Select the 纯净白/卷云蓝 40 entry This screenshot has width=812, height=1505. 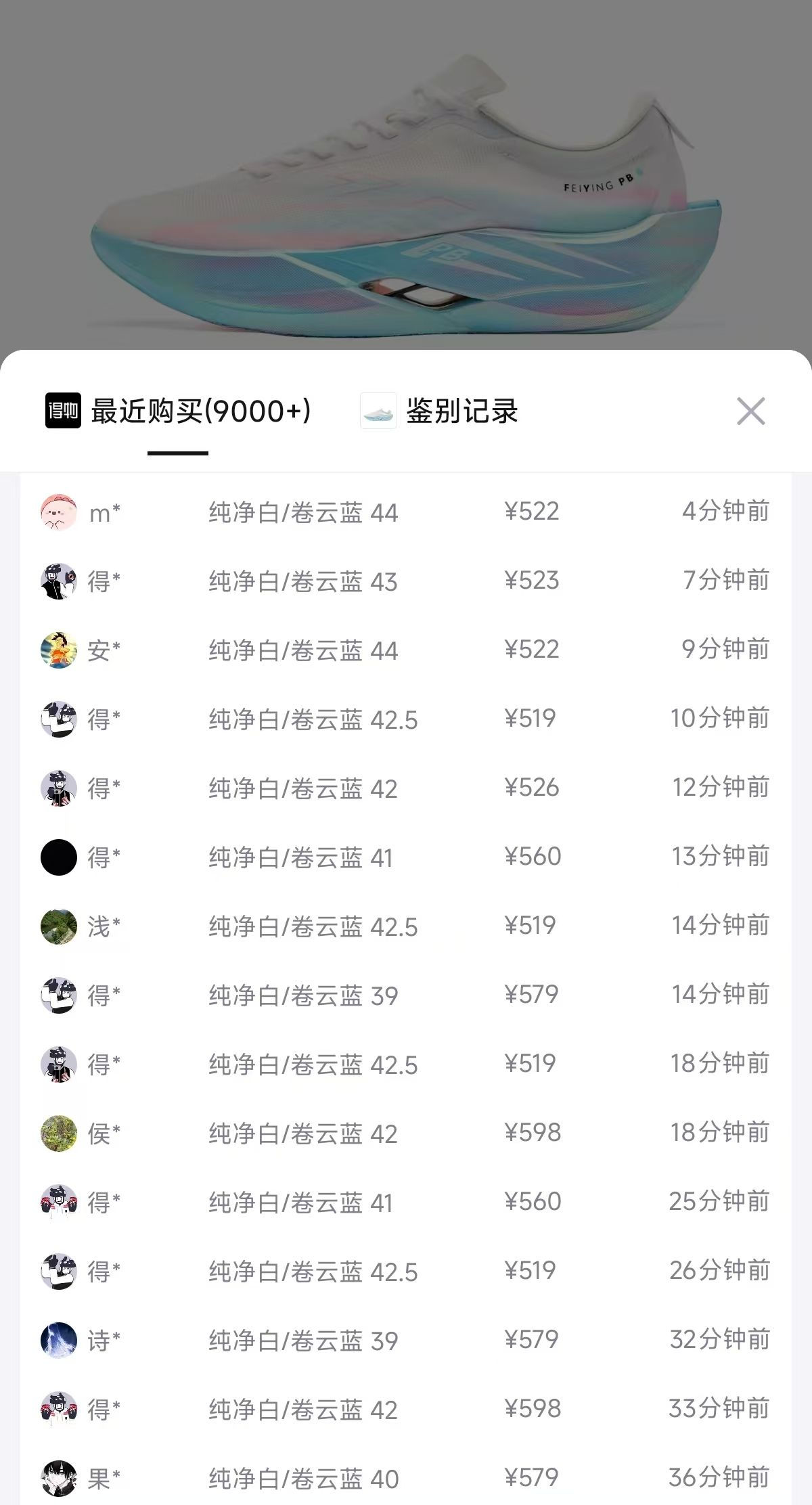(406, 1478)
